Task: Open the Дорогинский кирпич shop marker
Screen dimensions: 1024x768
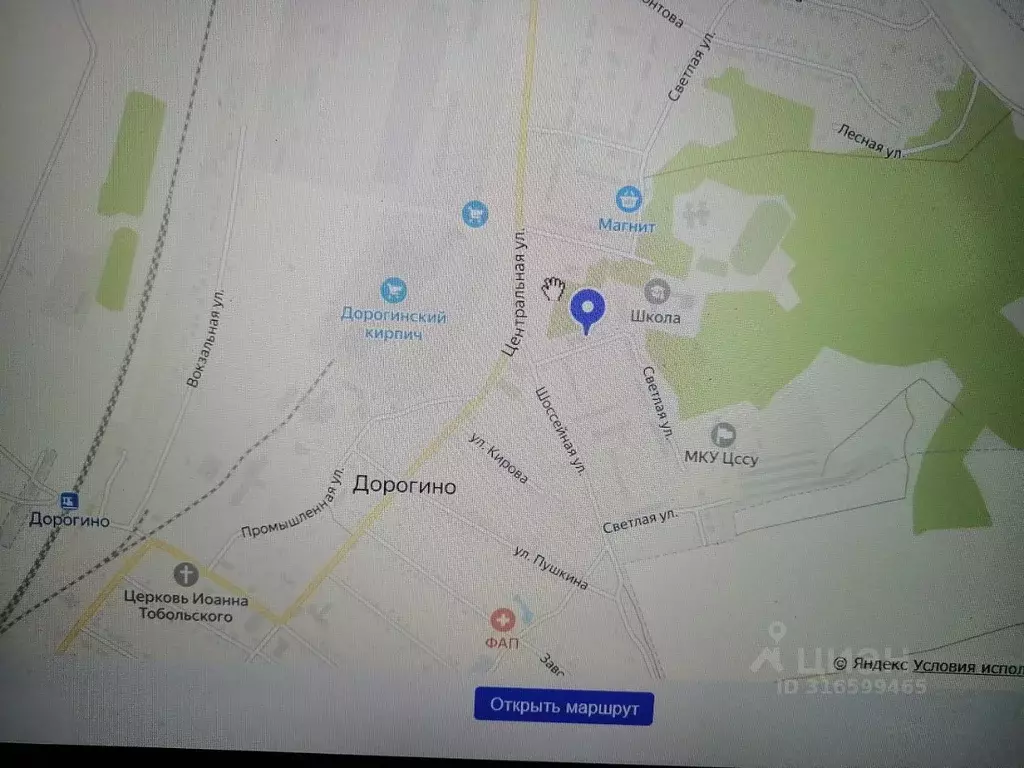Action: [394, 291]
